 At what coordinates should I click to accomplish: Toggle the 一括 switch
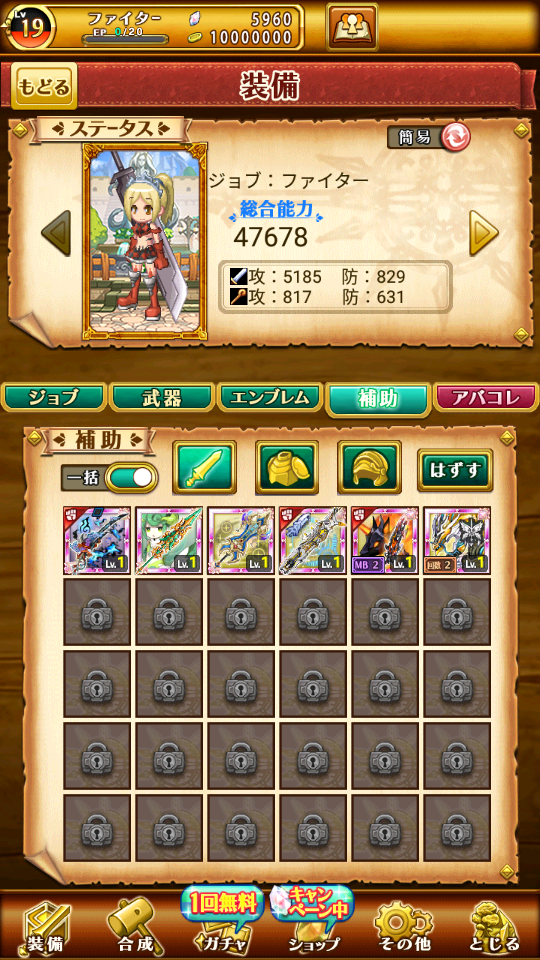click(110, 478)
